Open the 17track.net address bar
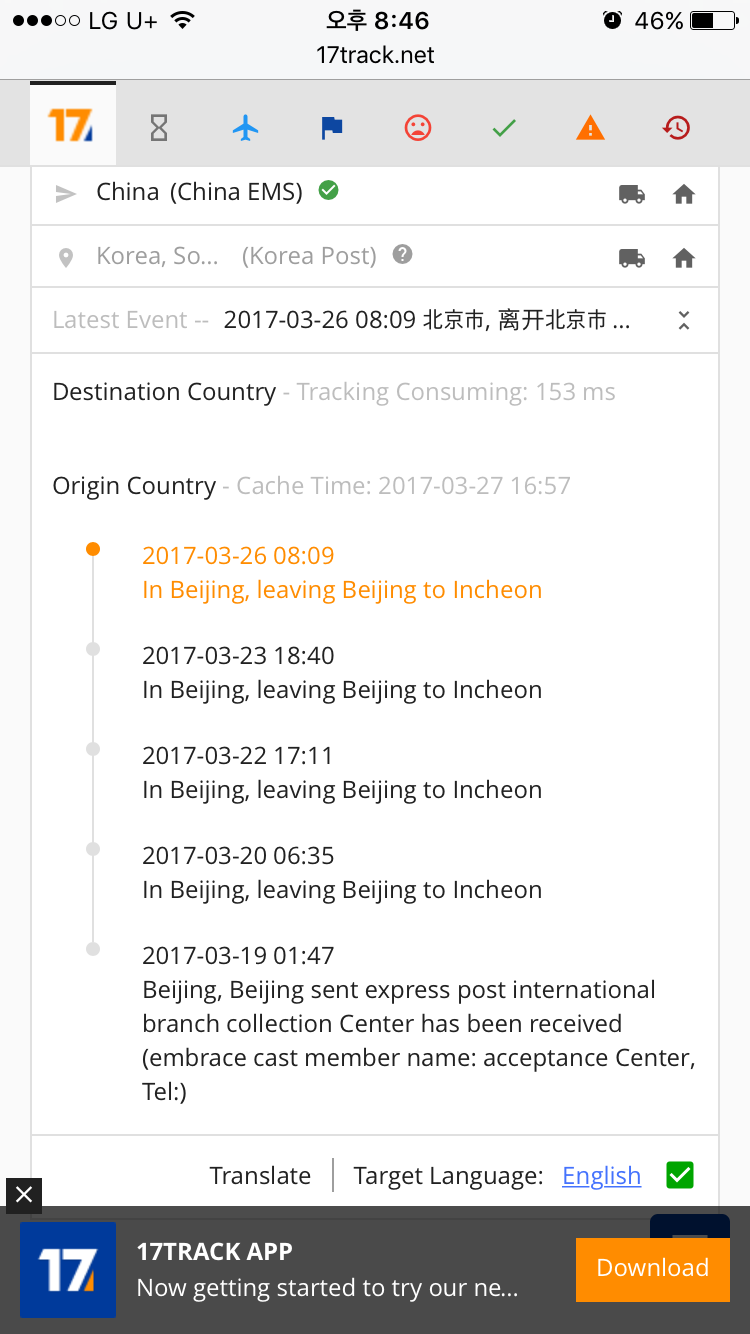750x1334 pixels. pyautogui.click(x=375, y=55)
